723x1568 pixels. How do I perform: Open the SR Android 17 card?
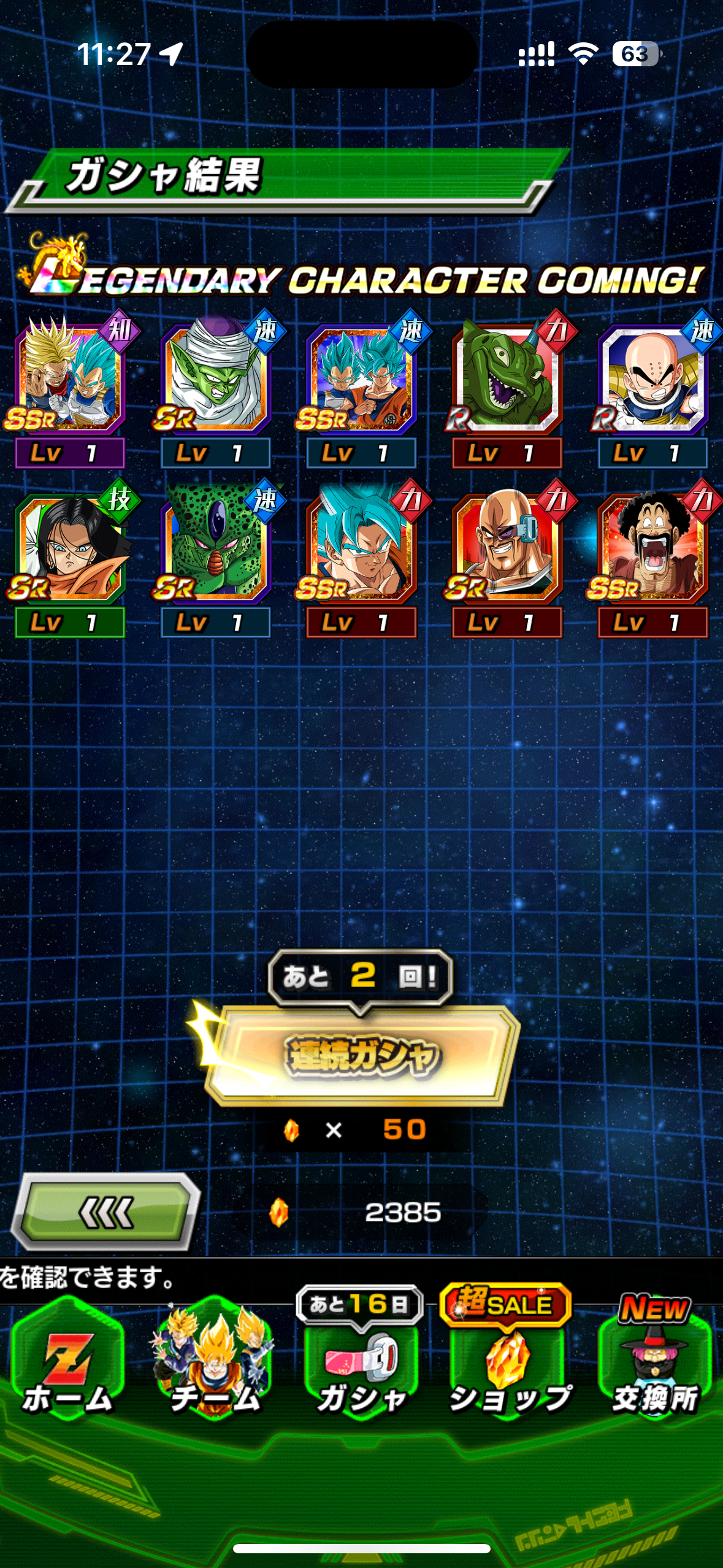[x=71, y=558]
